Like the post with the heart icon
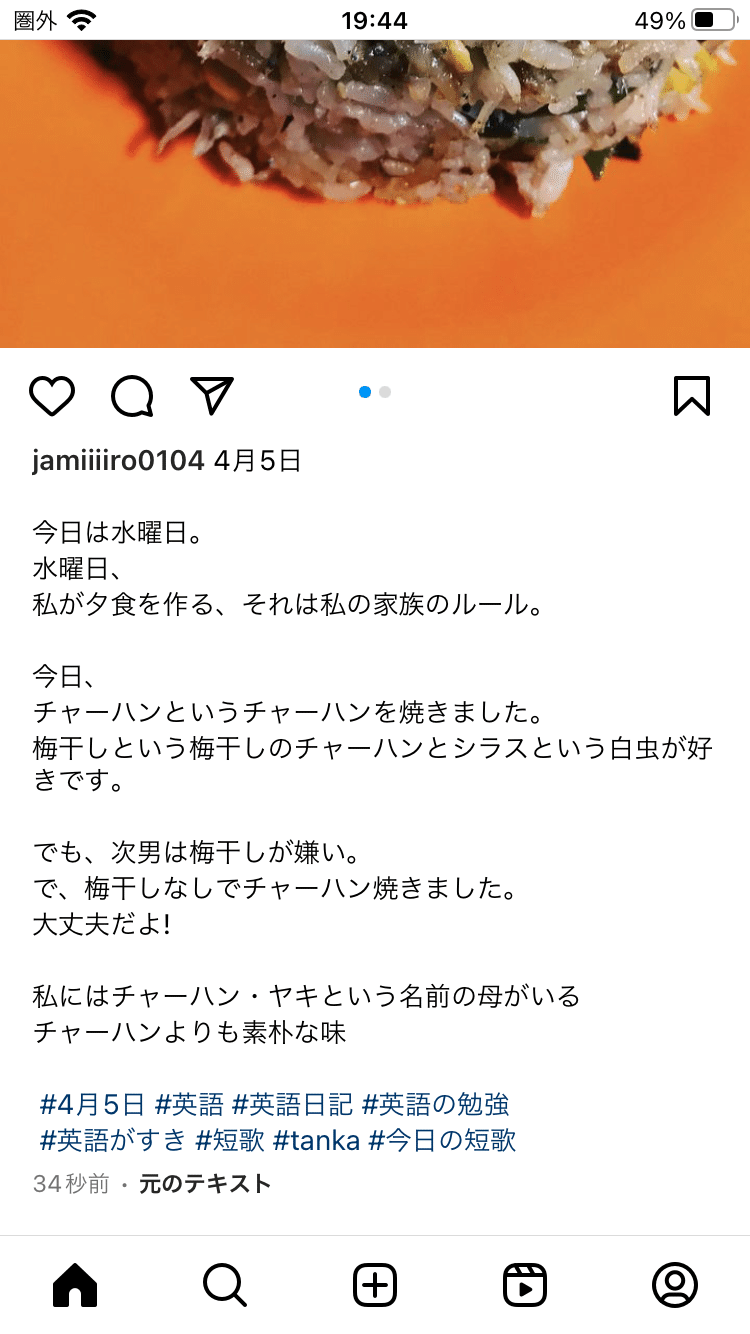 [x=52, y=396]
